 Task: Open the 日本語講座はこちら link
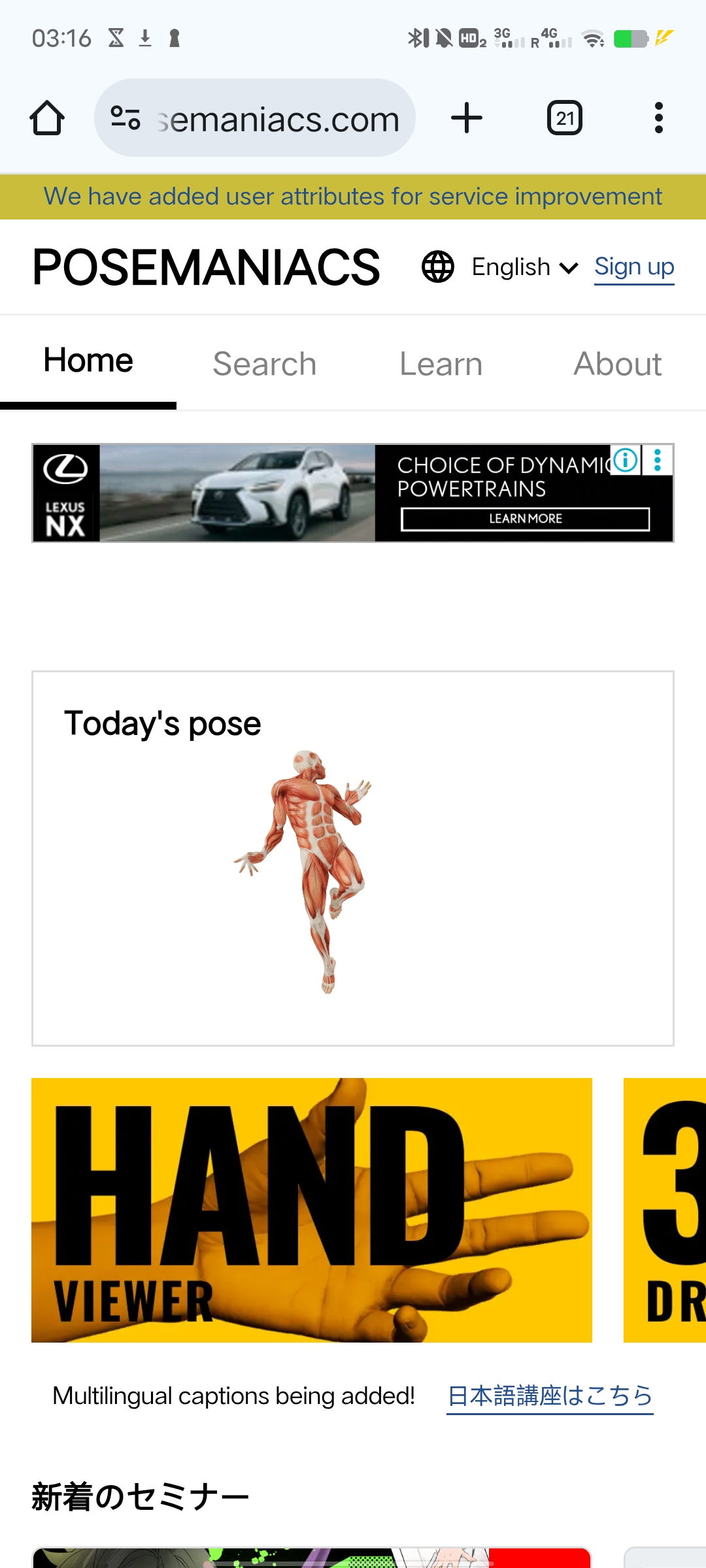(550, 1396)
